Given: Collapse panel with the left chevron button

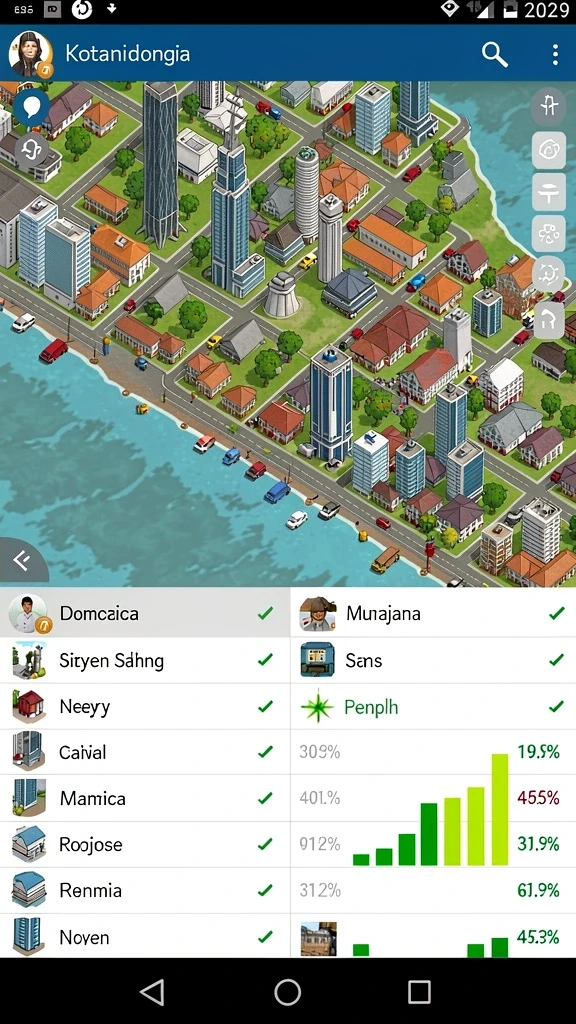Looking at the screenshot, I should tap(22, 561).
